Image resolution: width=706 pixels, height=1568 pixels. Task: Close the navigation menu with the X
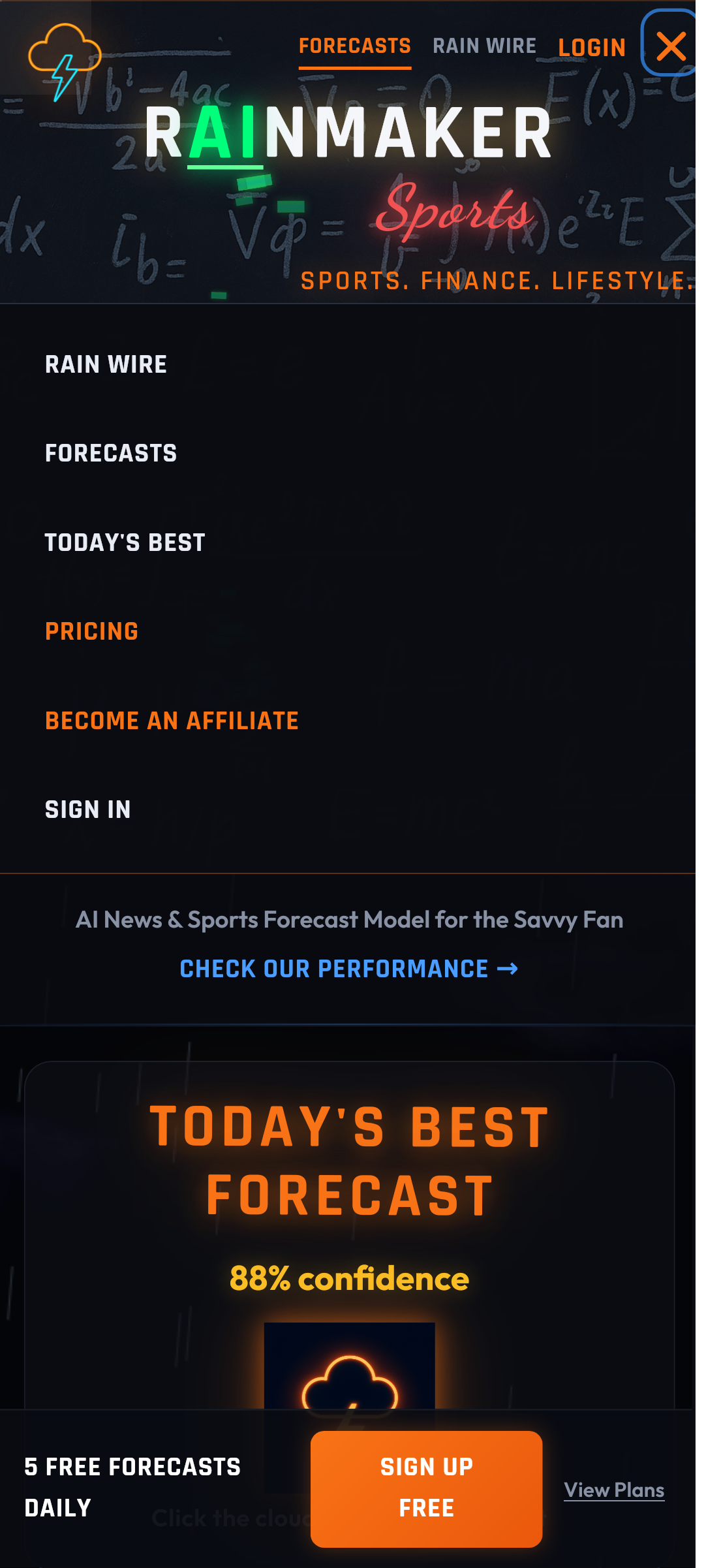tap(671, 46)
